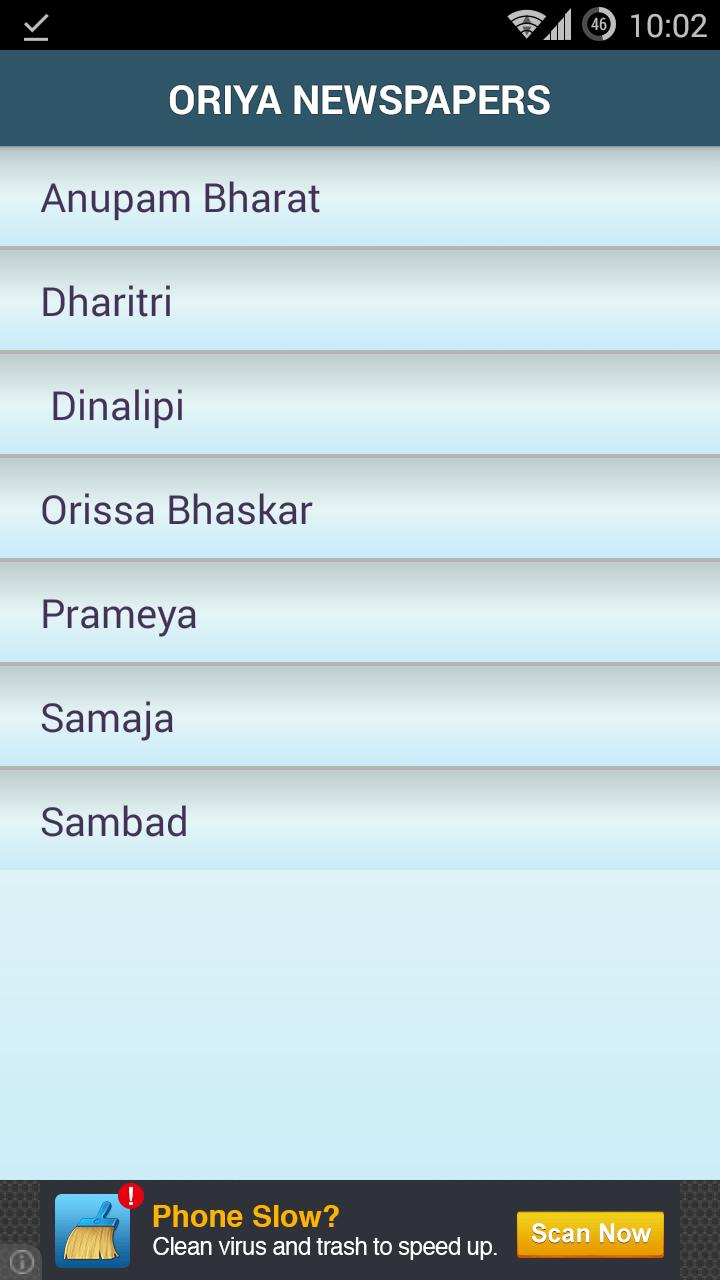The width and height of the screenshot is (720, 1280).
Task: Select Dinalipi from the list
Action: pyautogui.click(x=117, y=405)
